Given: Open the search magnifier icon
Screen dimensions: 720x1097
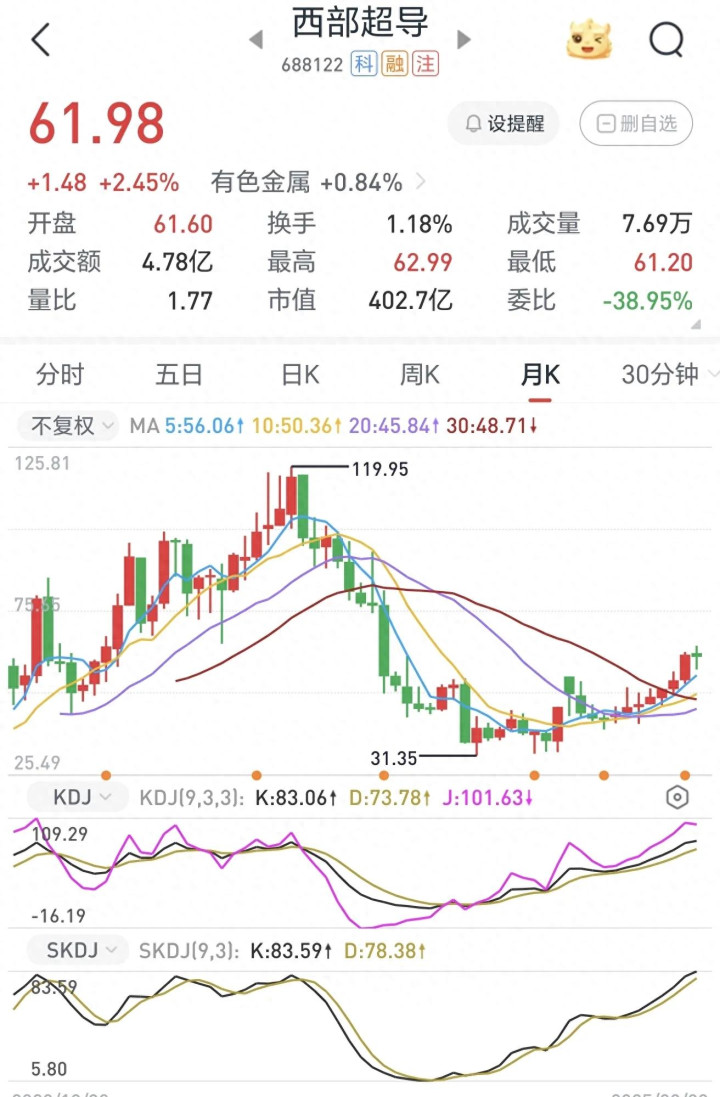Looking at the screenshot, I should pyautogui.click(x=666, y=40).
